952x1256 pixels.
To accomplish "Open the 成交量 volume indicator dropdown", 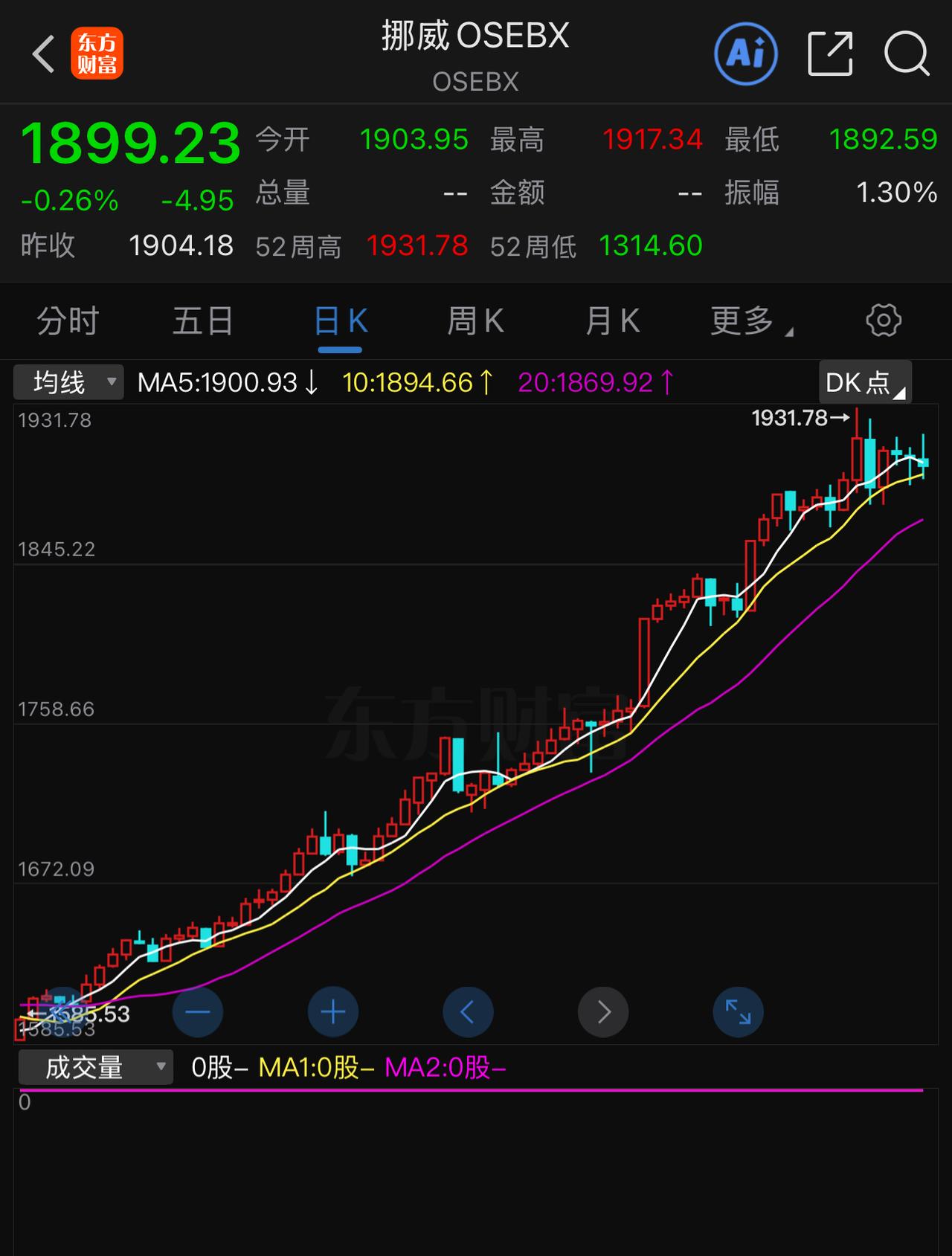I will coord(94,1066).
